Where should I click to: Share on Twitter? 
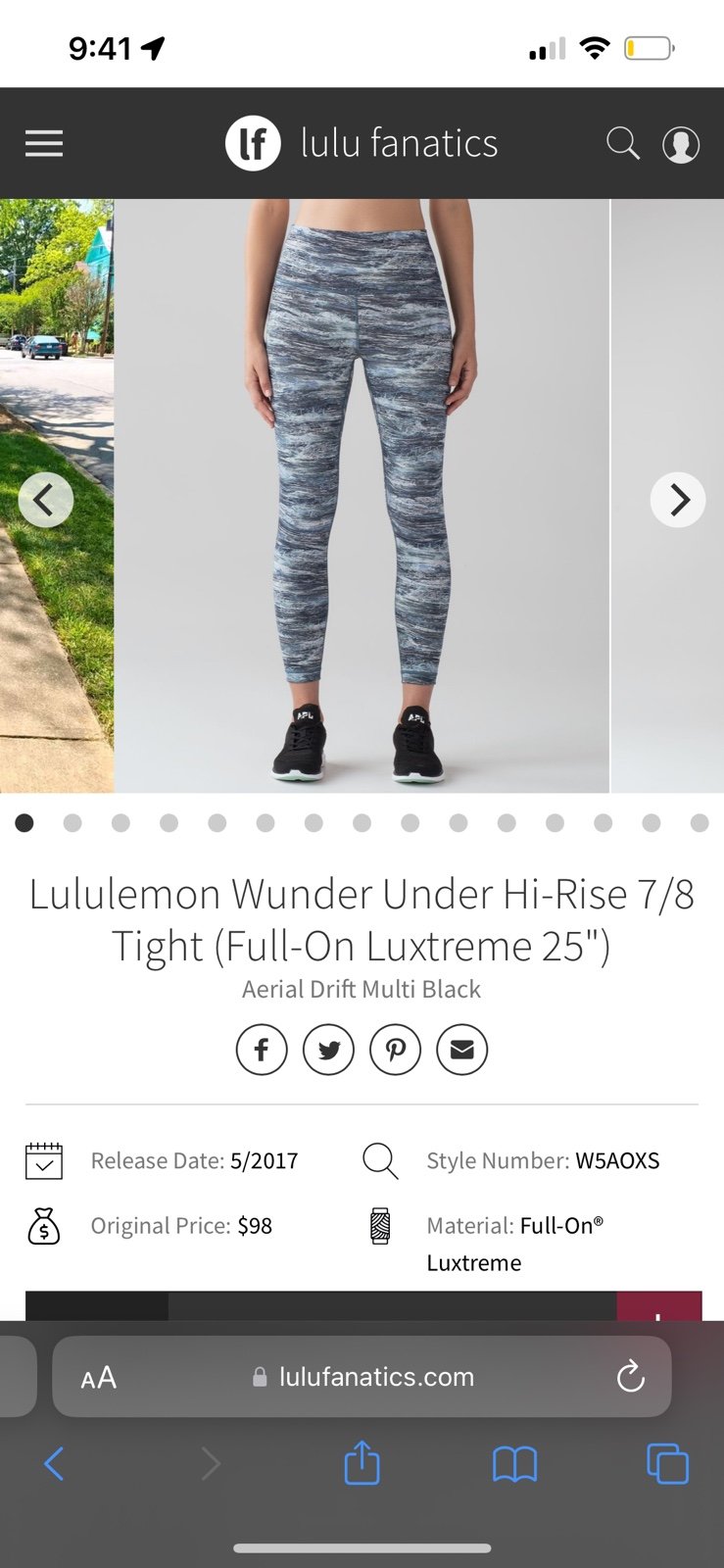pyautogui.click(x=328, y=1050)
